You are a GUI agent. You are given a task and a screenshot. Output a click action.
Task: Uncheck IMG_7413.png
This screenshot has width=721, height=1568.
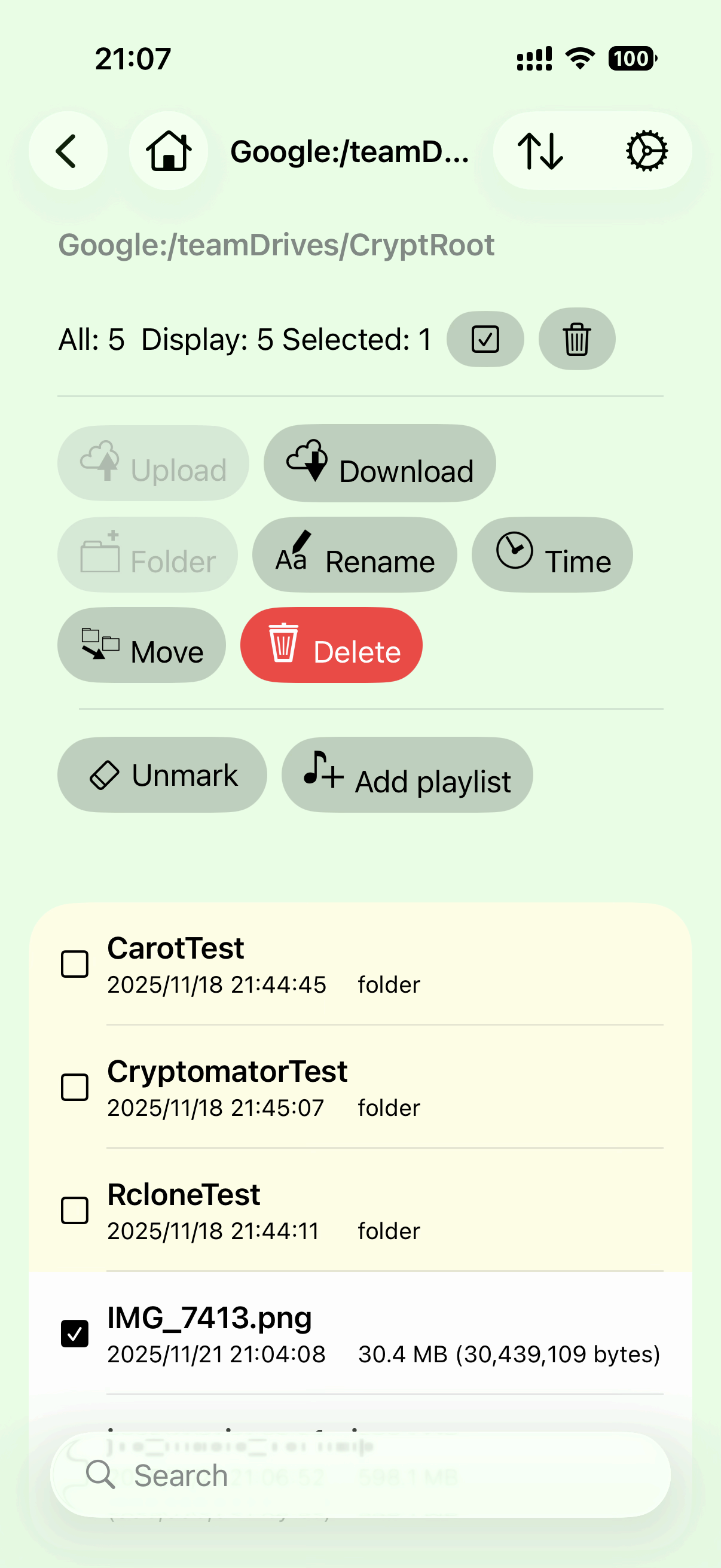pyautogui.click(x=74, y=1333)
